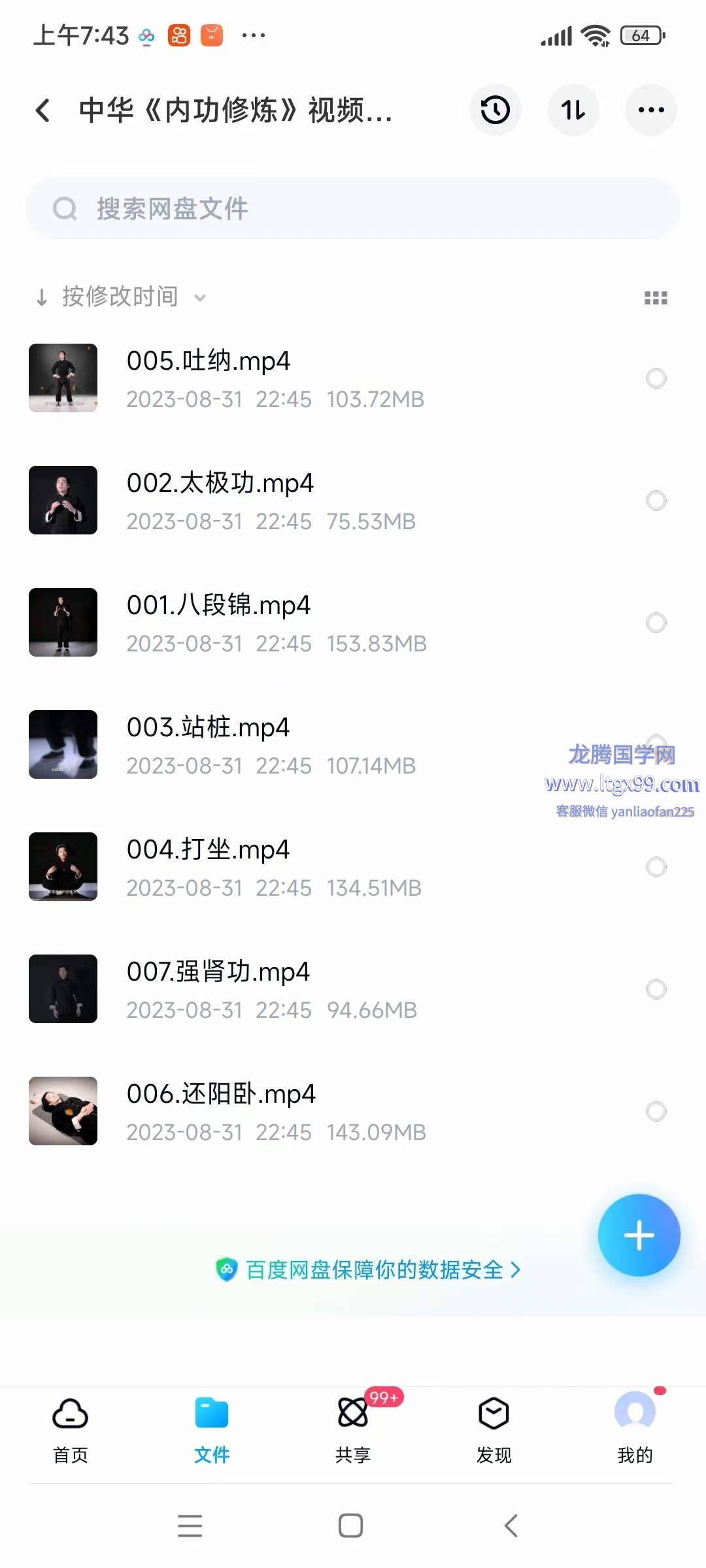Switch to the 发现 tab

[494, 1429]
